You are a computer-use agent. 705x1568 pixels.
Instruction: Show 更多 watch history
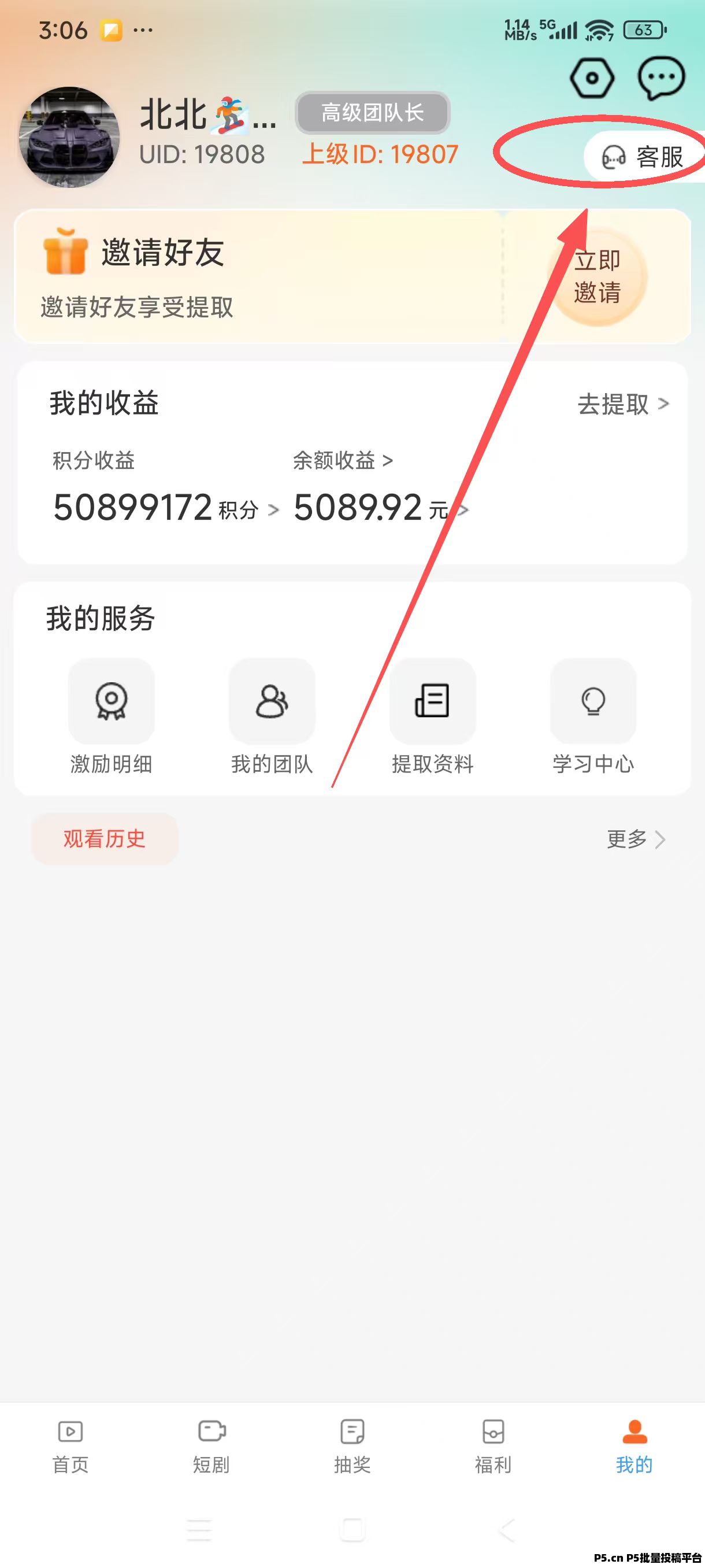click(x=635, y=840)
